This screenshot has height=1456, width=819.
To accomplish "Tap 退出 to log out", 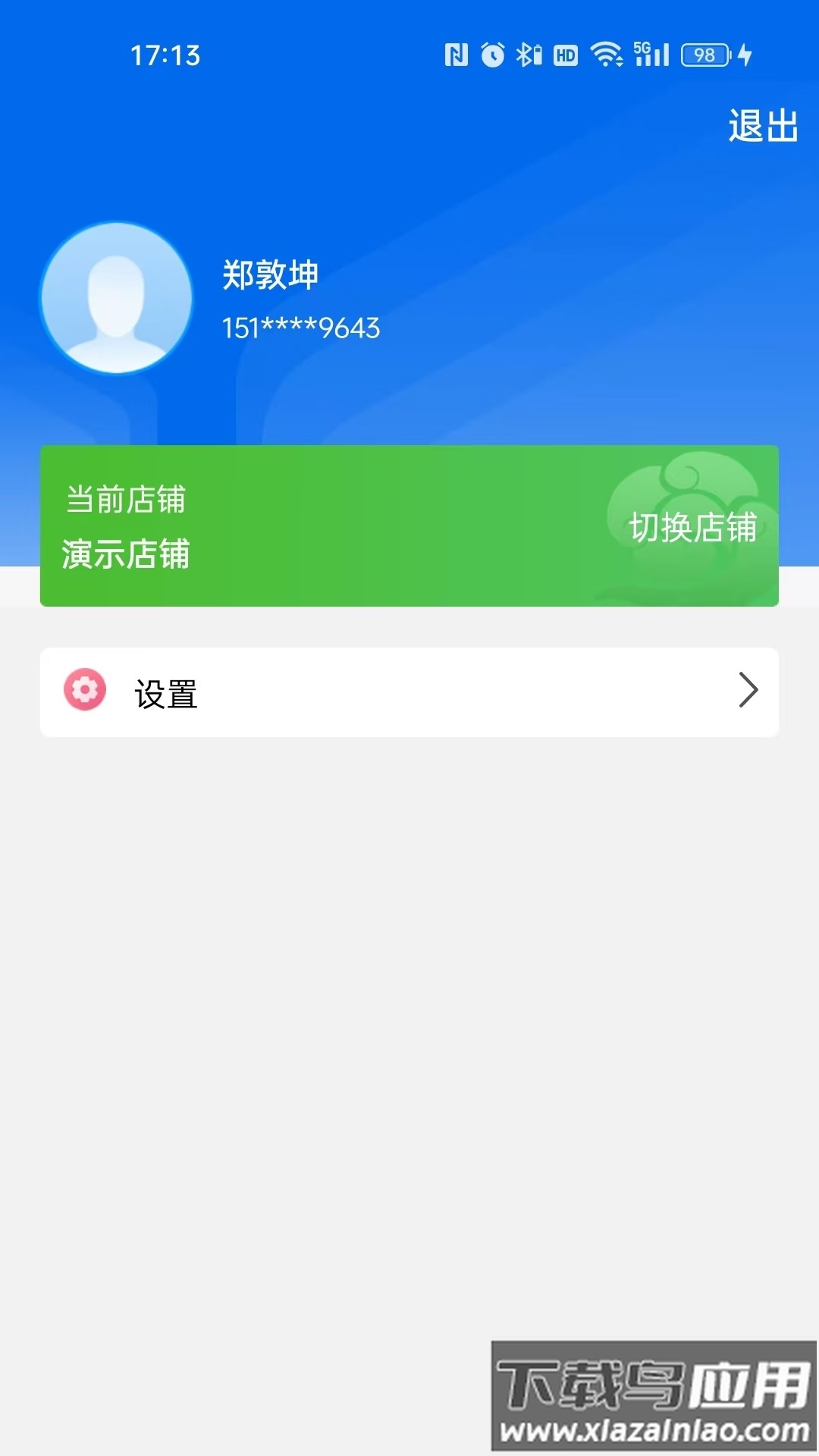I will click(x=762, y=126).
